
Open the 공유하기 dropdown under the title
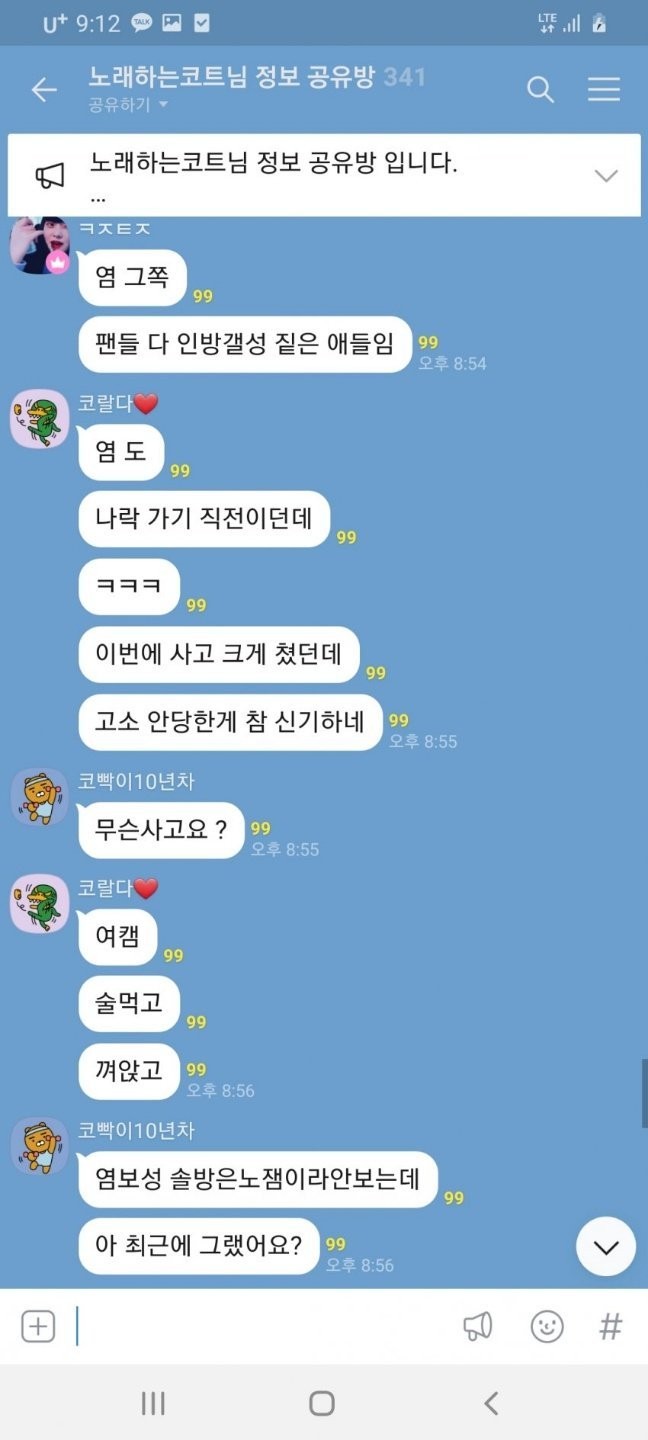click(x=128, y=104)
